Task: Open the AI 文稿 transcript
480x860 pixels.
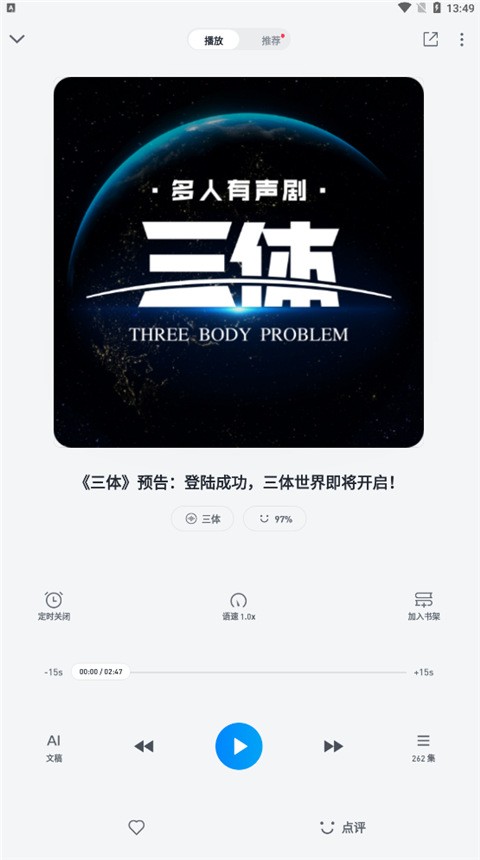Action: pos(54,748)
